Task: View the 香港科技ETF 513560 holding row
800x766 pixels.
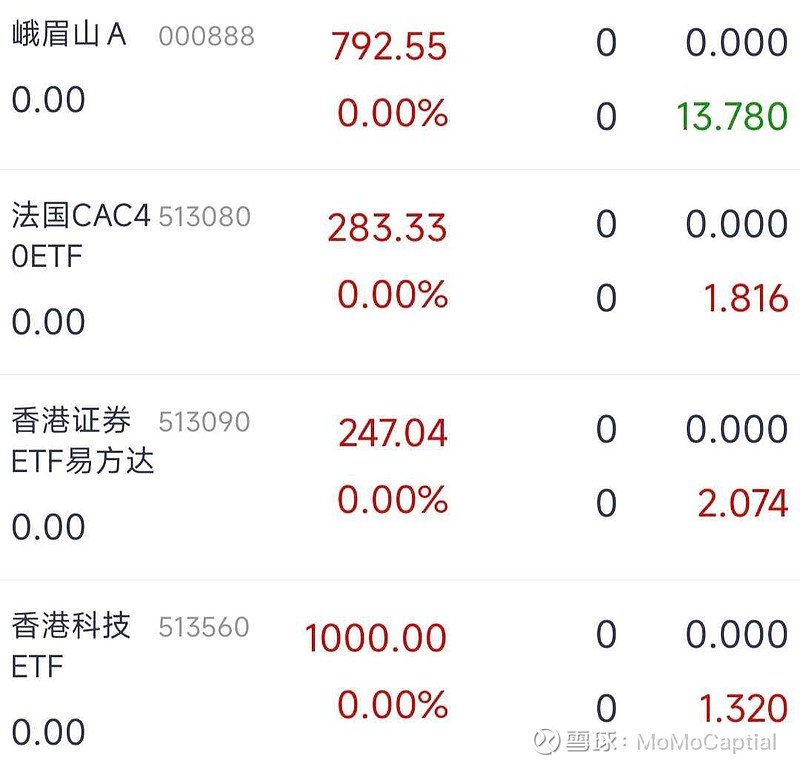Action: (x=400, y=673)
